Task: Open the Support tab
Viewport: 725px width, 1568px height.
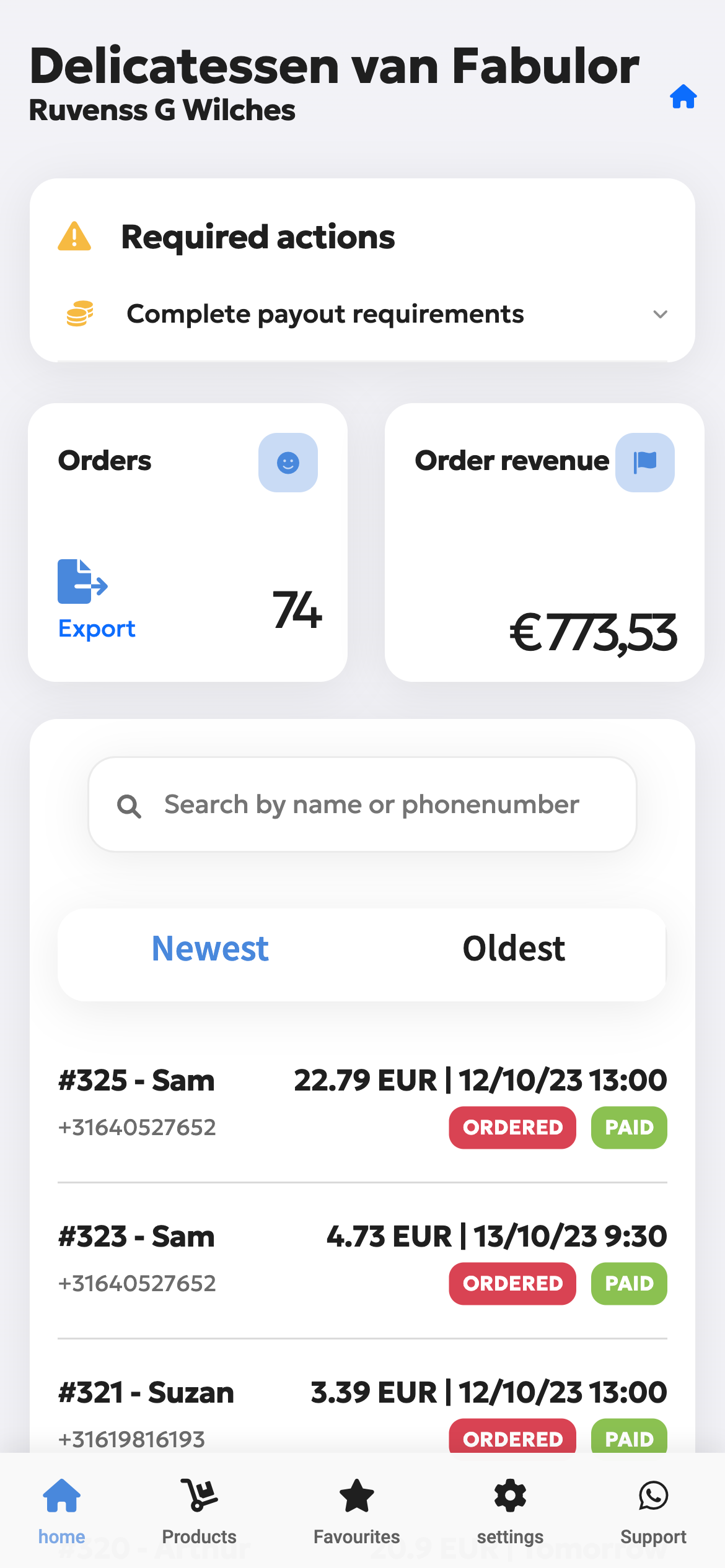Action: pos(653,1511)
